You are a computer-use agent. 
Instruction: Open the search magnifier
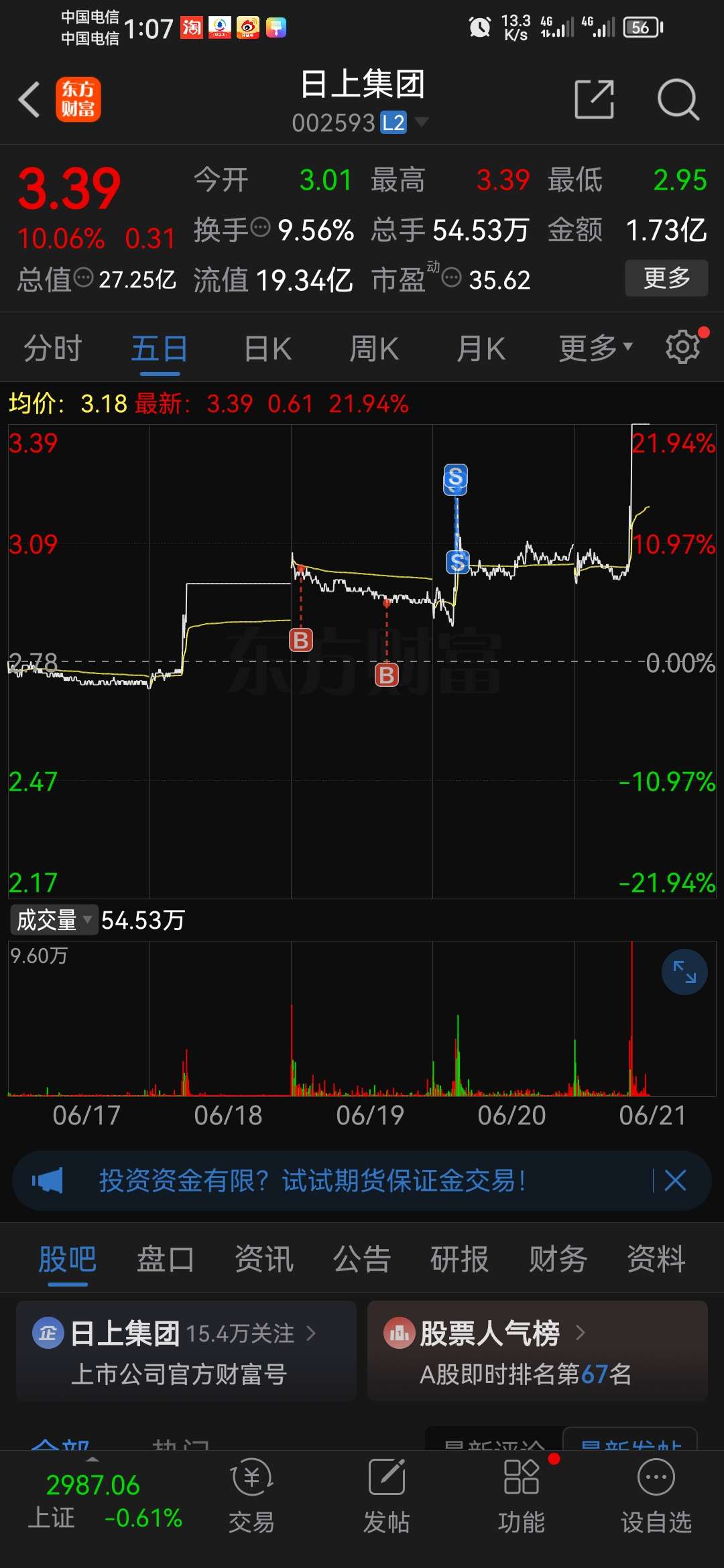point(678,99)
